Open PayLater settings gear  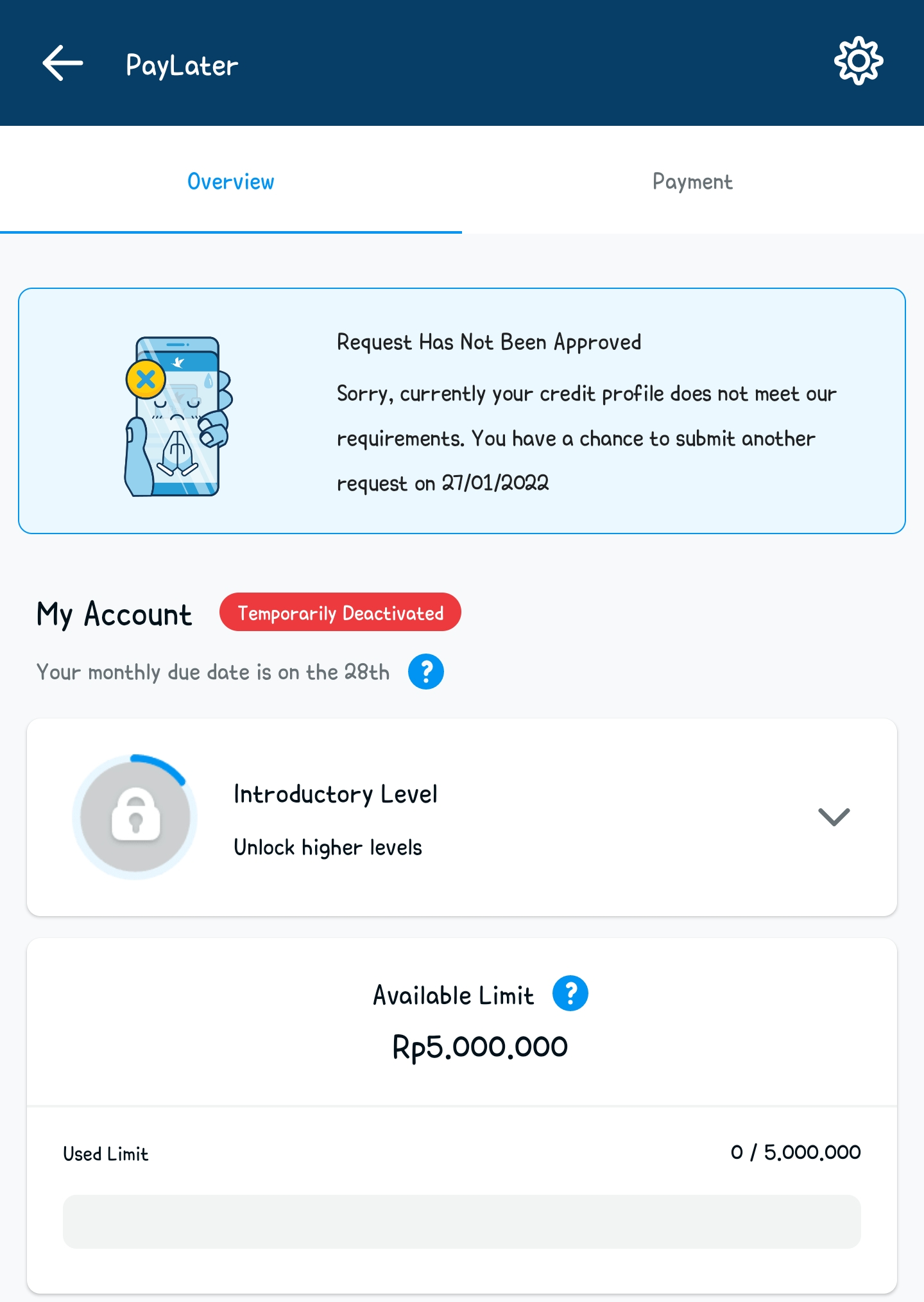[859, 62]
